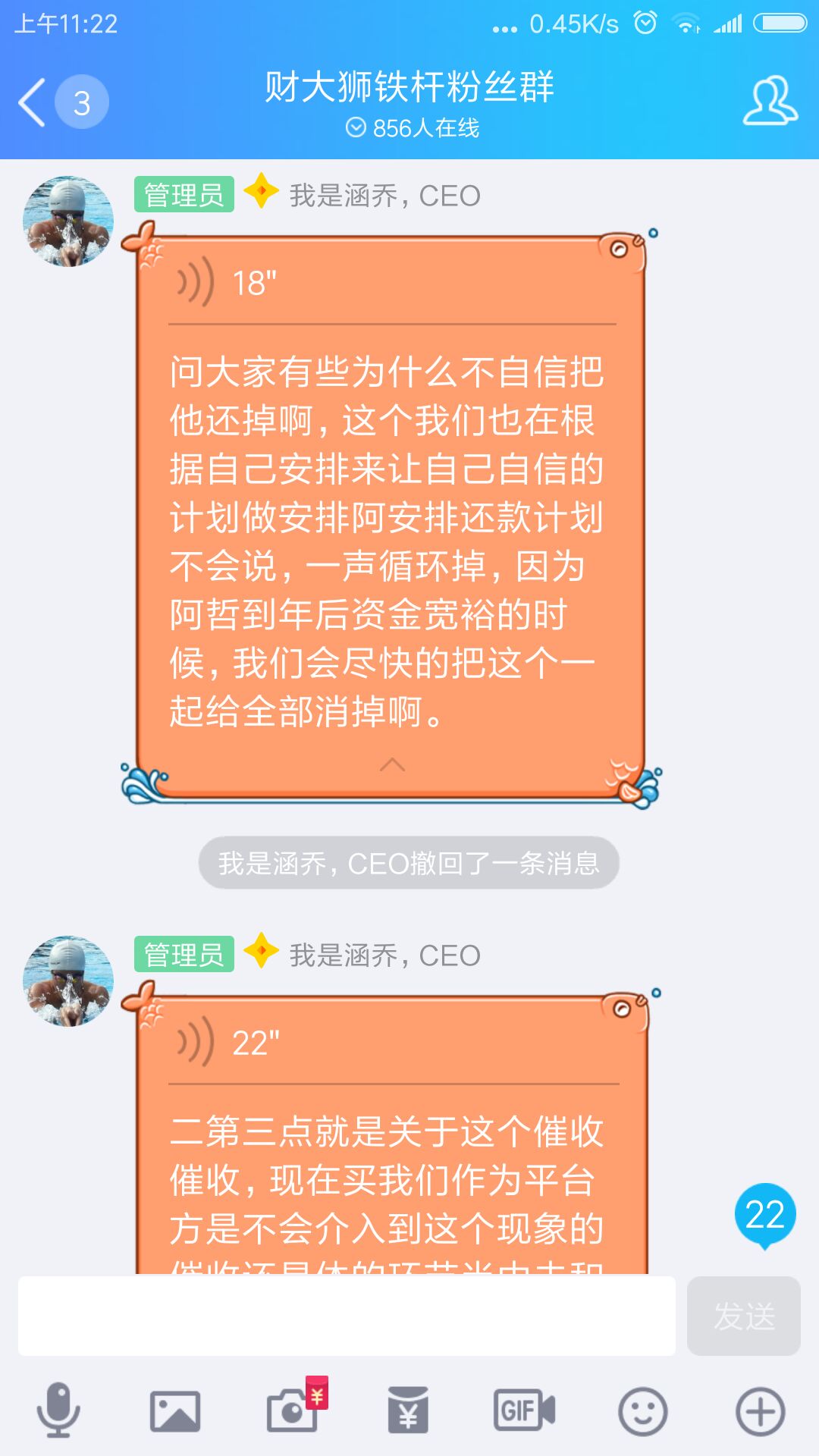Screen dimensions: 819x1456
Task: View the avatar profile beside the 22-second message
Action: pyautogui.click(x=68, y=981)
